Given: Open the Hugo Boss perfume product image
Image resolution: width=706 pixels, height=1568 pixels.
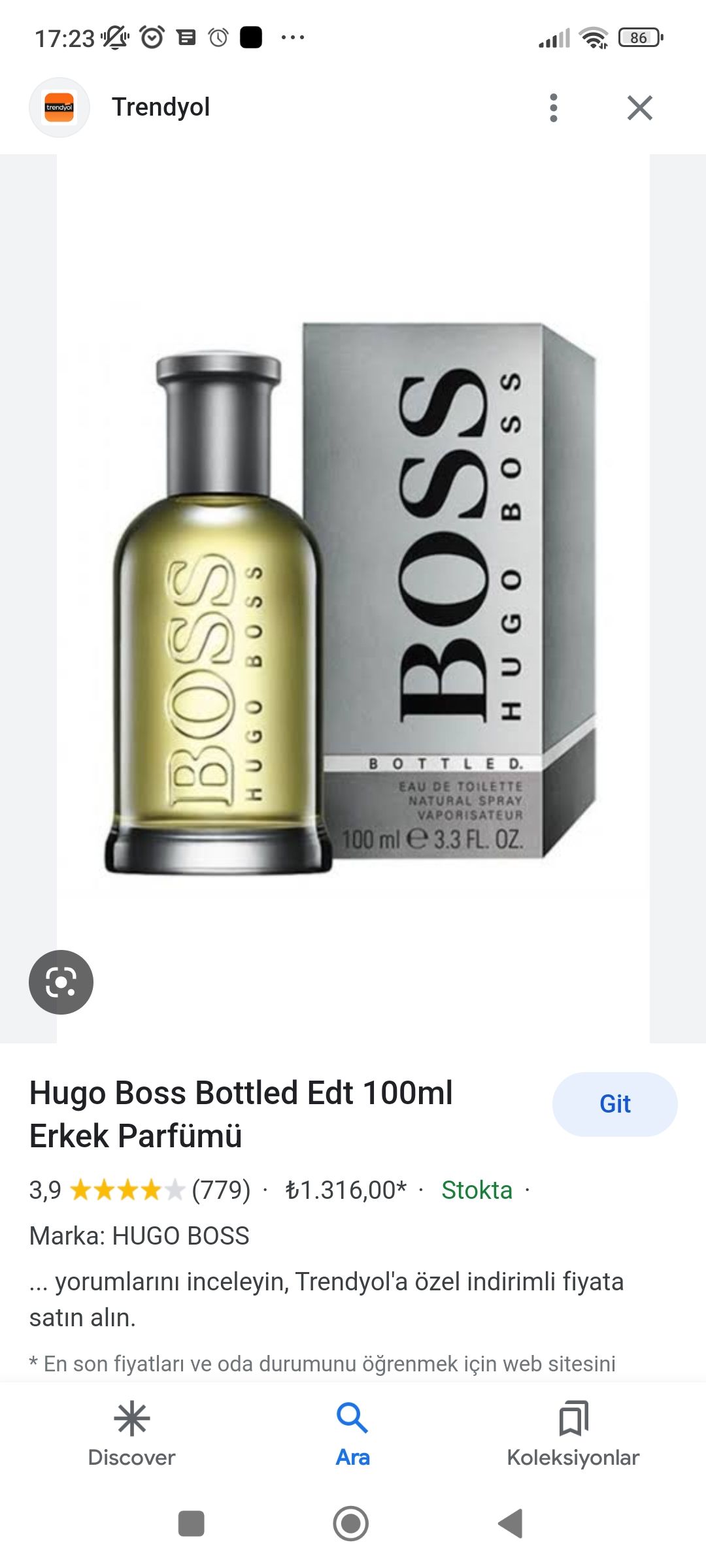Looking at the screenshot, I should (353, 598).
